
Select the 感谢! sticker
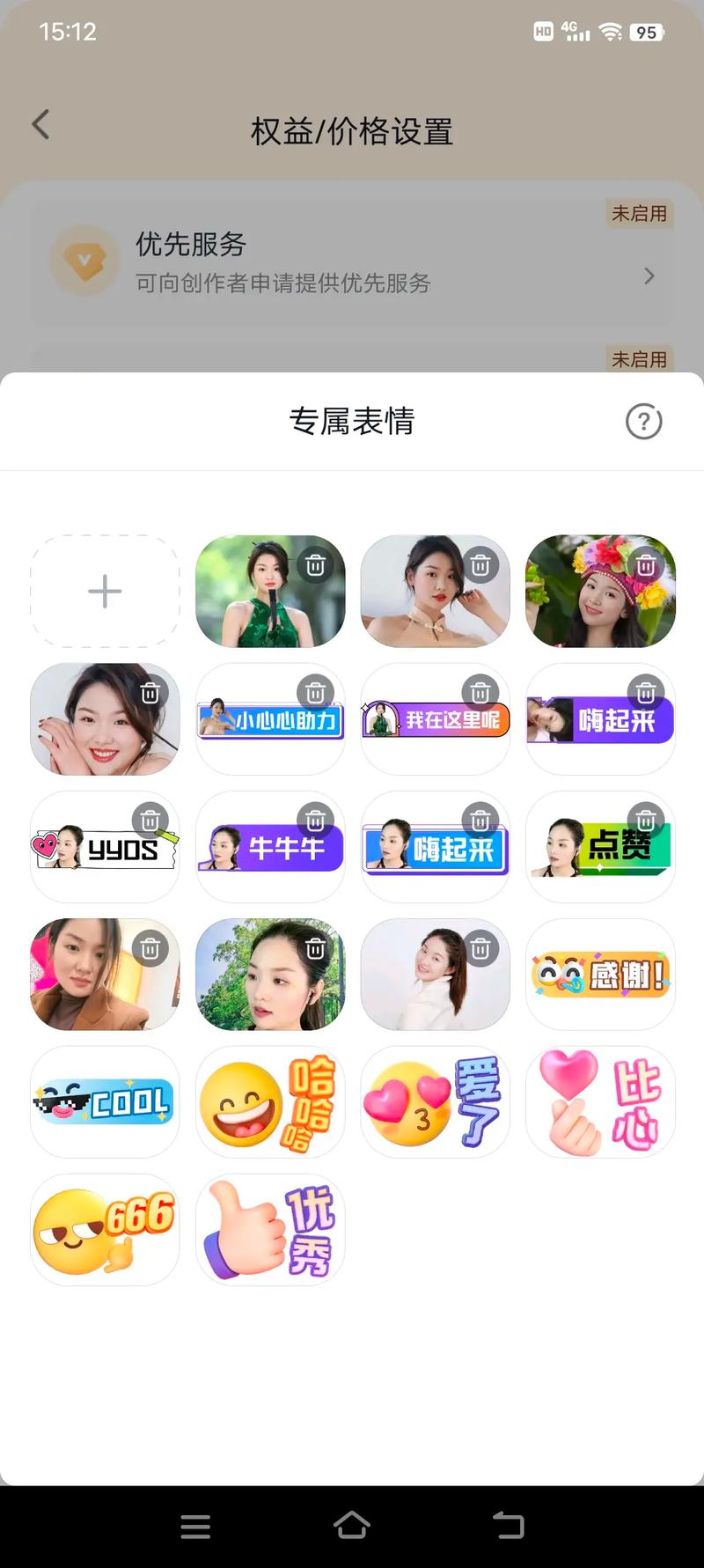click(x=600, y=975)
